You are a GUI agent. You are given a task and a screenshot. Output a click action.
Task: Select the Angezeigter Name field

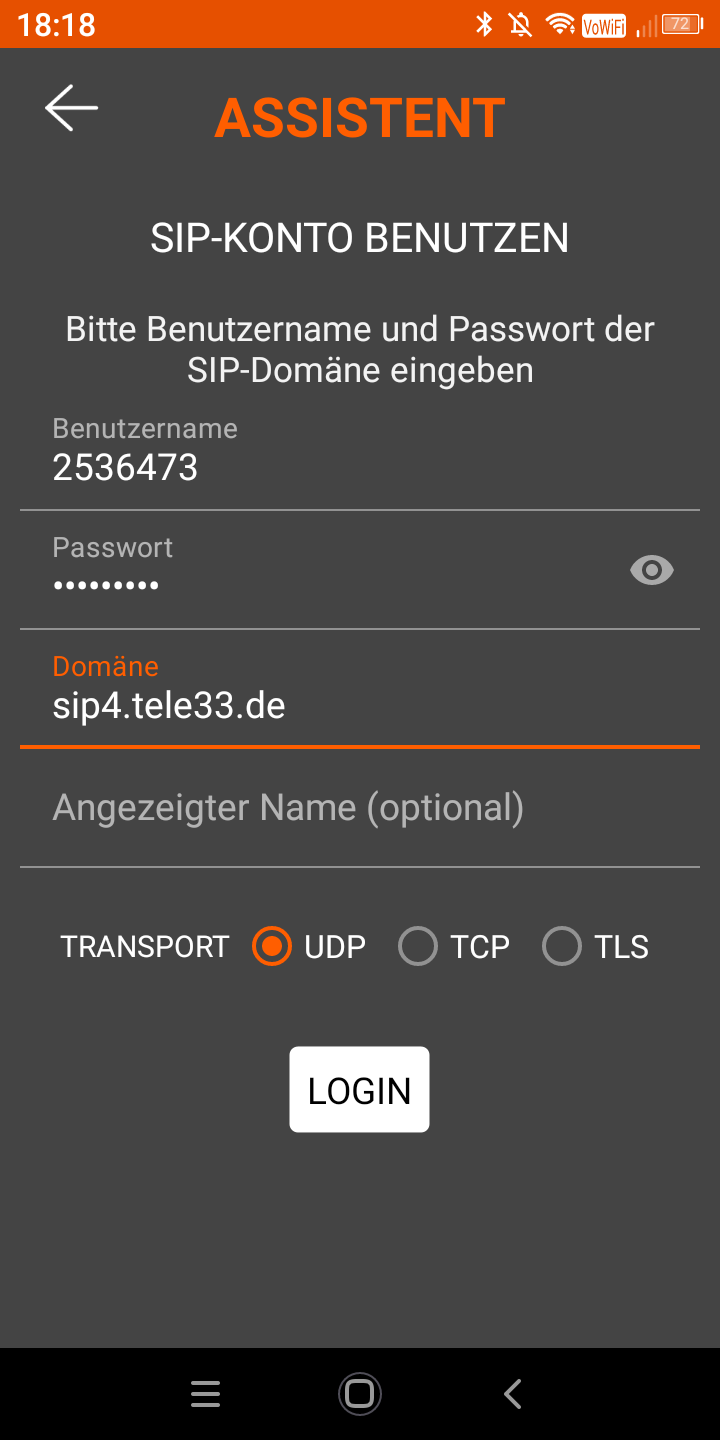tap(360, 808)
